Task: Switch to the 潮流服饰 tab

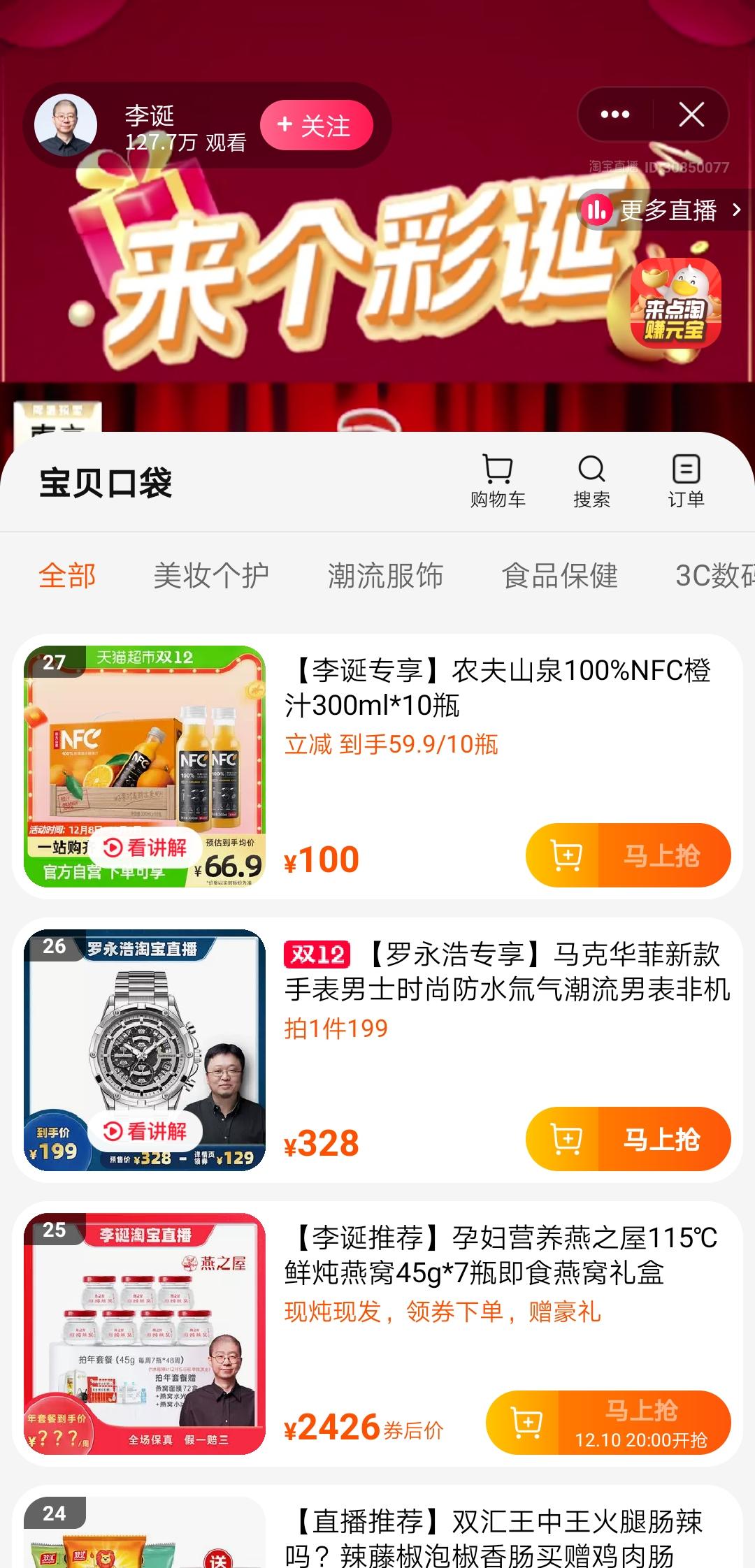Action: pyautogui.click(x=385, y=576)
